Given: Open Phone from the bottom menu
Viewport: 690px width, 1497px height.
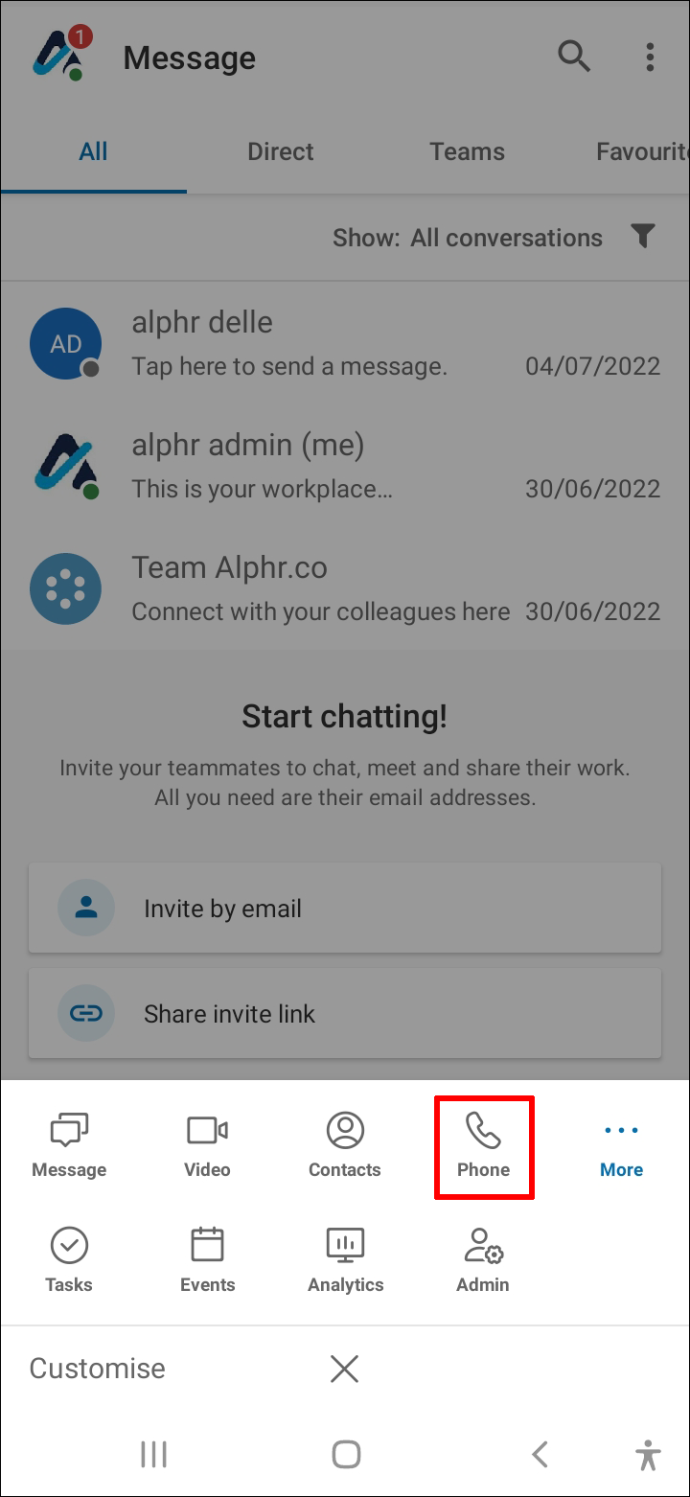Looking at the screenshot, I should click(483, 1147).
